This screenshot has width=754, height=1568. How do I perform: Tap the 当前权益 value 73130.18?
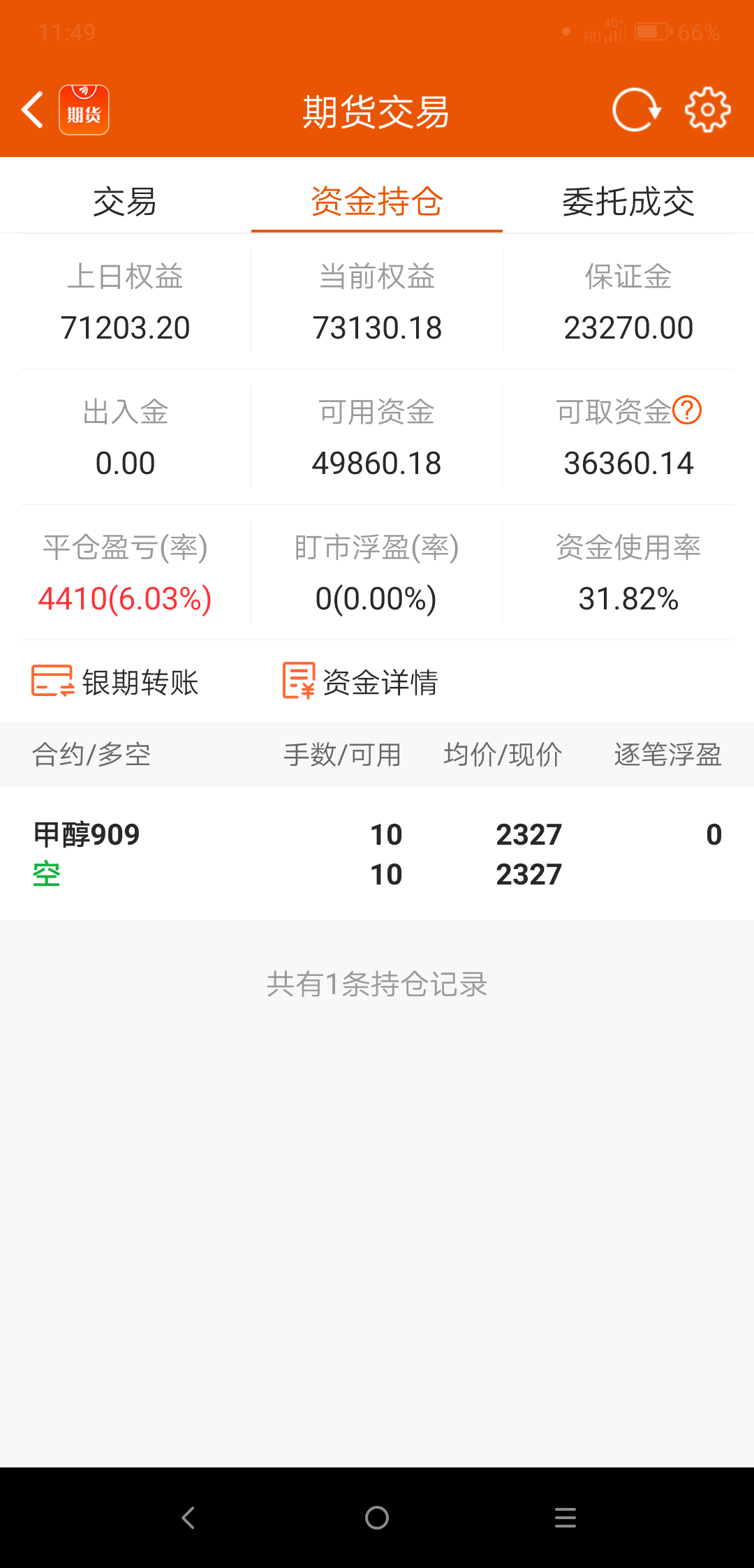(x=376, y=326)
